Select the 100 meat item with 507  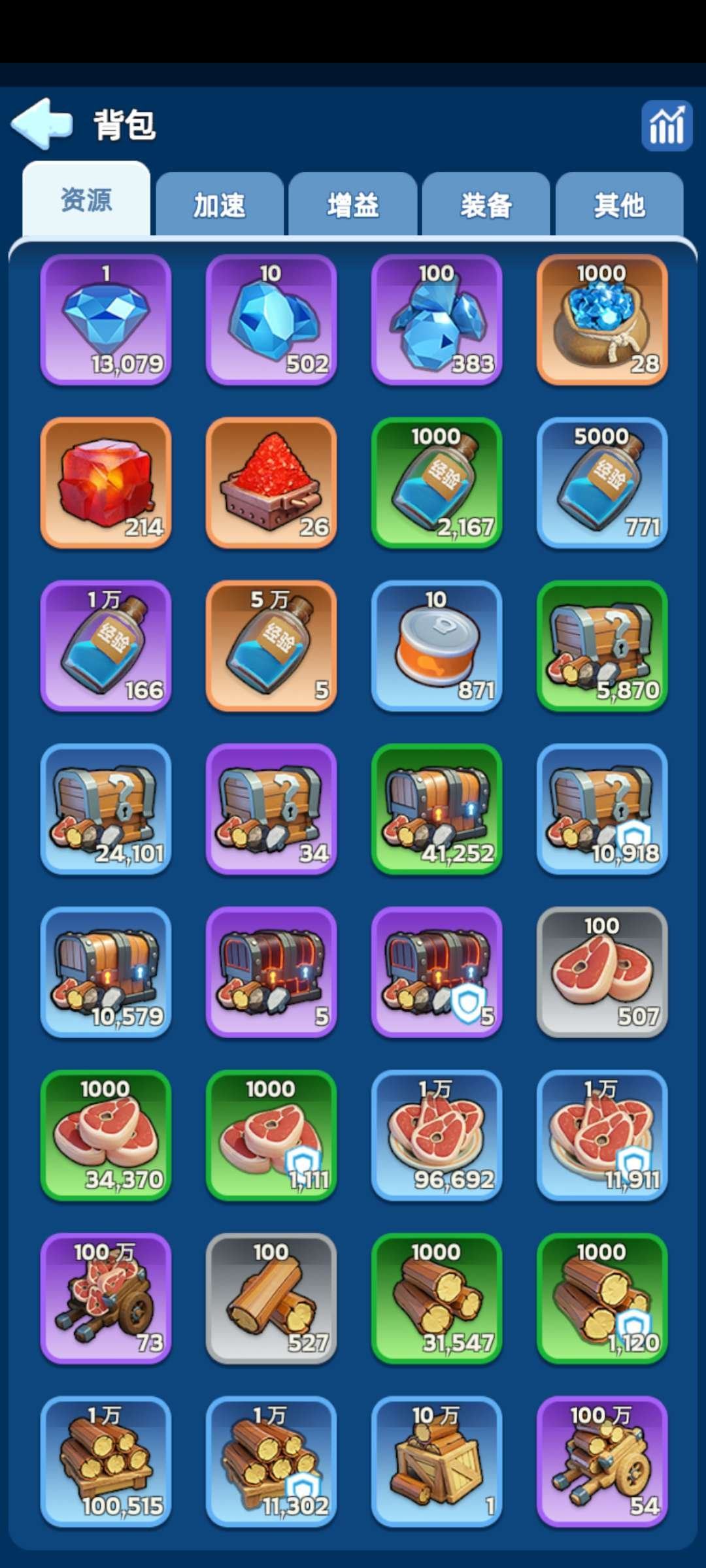(x=602, y=972)
